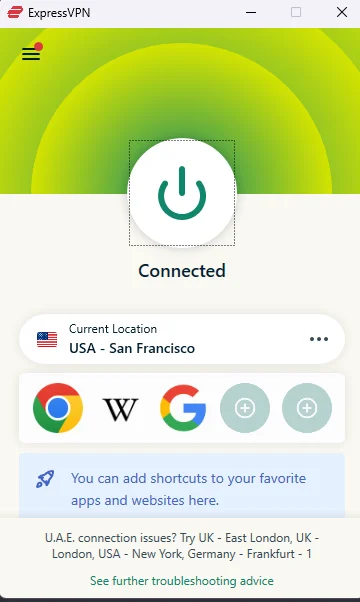See further troubleshooting advice
The image size is (360, 602).
[182, 580]
